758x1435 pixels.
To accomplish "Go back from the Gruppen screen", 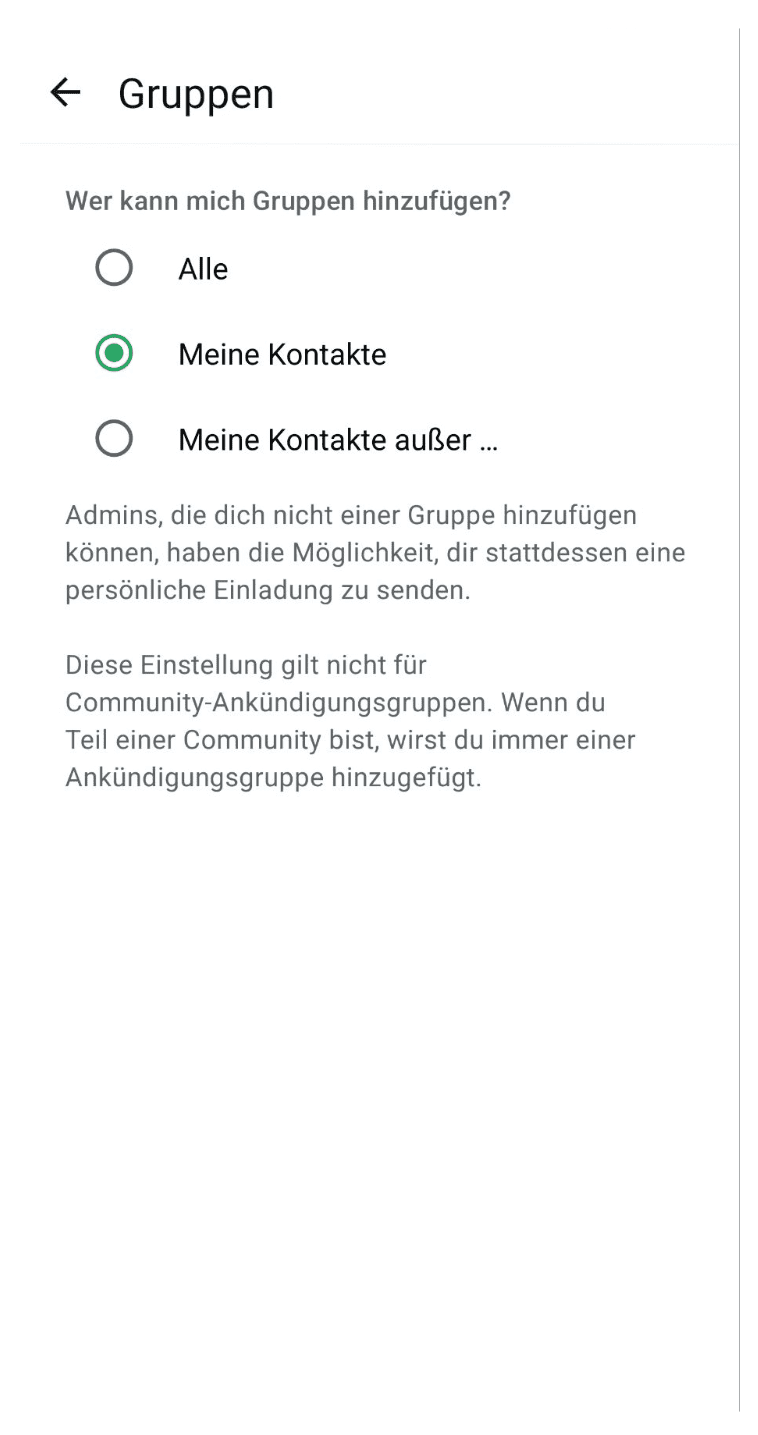I will 65,93.
